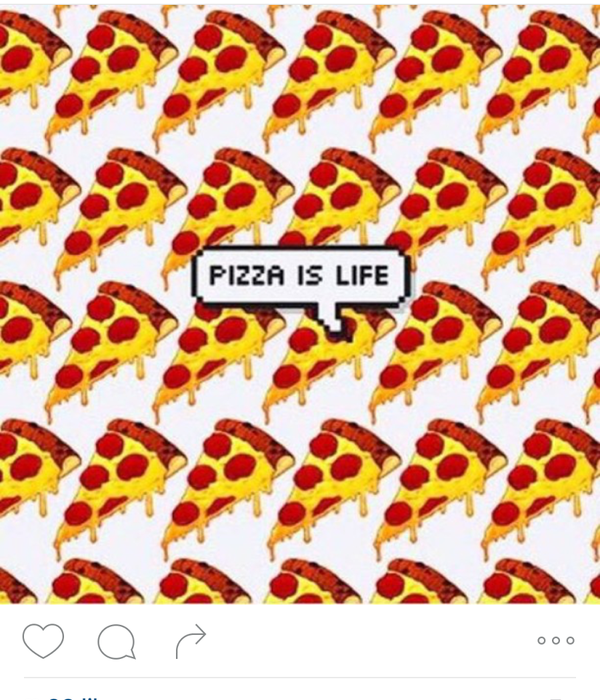Like the pizza post with the heart icon
This screenshot has height=700, width=600.
tap(43, 641)
